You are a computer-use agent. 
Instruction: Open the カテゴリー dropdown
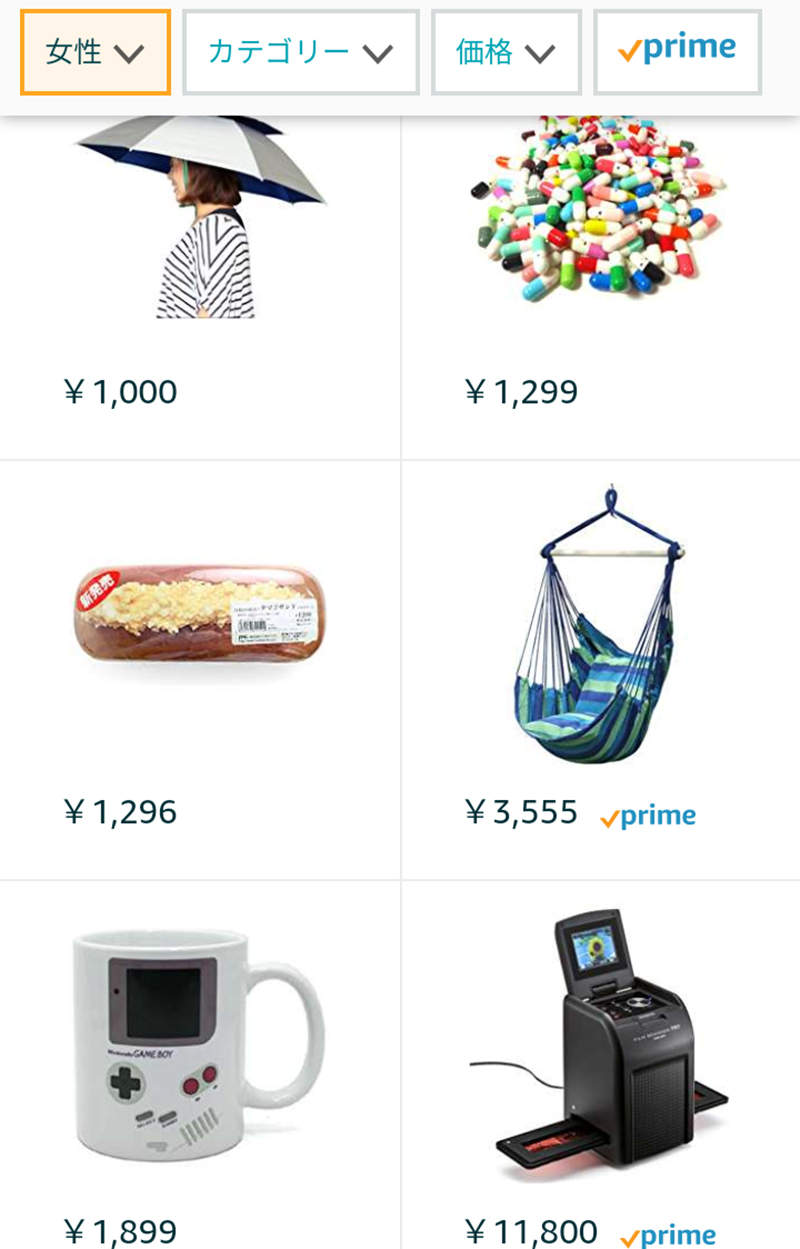300,53
